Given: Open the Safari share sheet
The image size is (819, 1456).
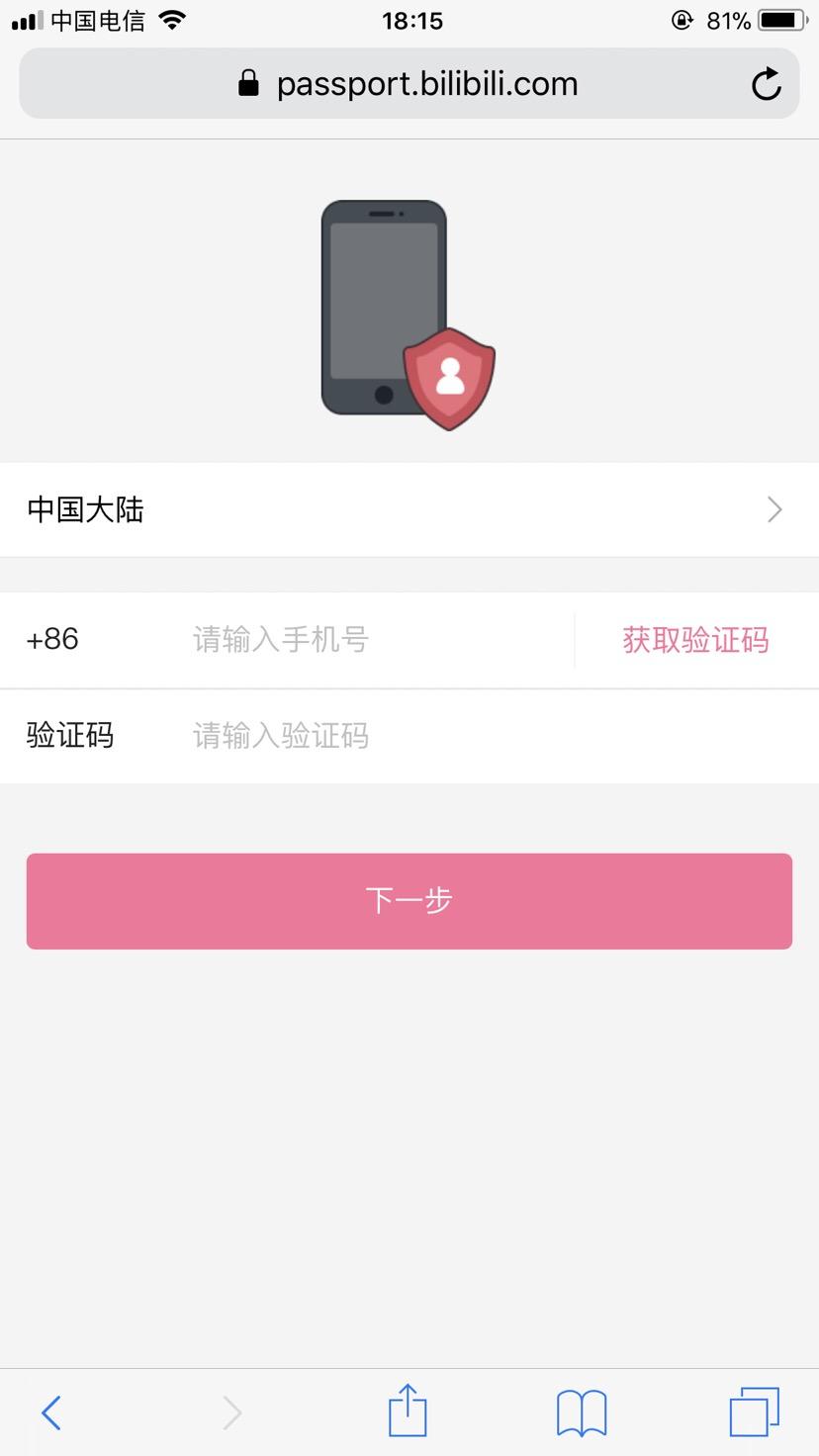Looking at the screenshot, I should click(408, 1411).
